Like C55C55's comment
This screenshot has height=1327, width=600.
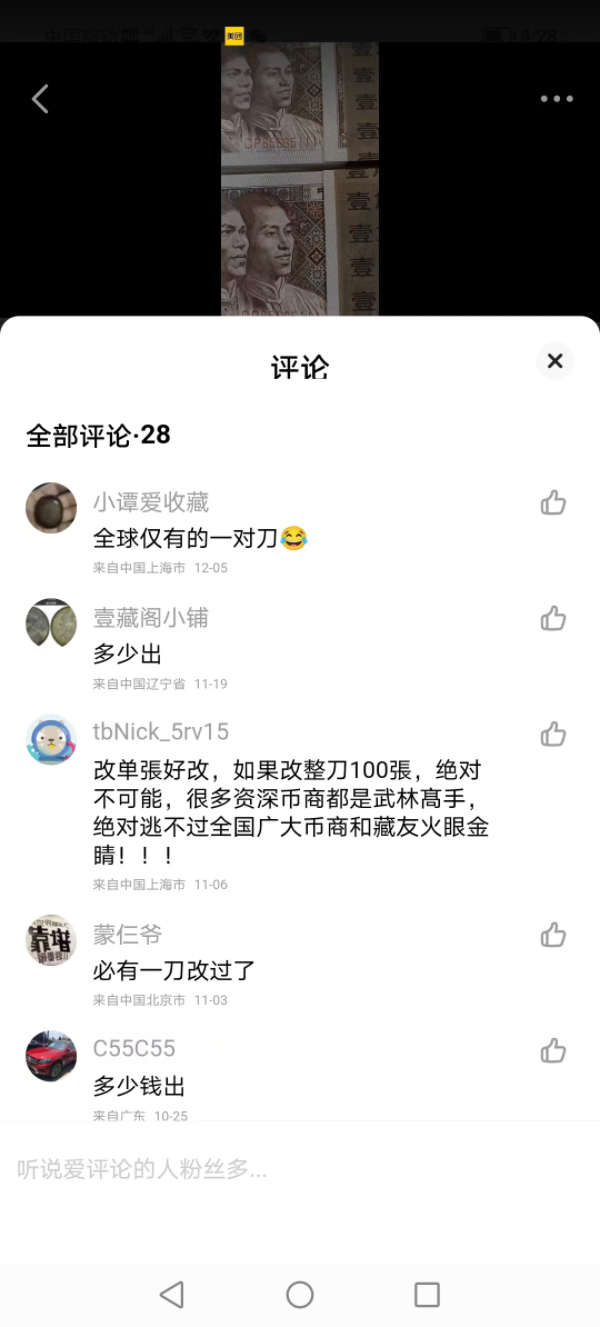click(x=553, y=1051)
